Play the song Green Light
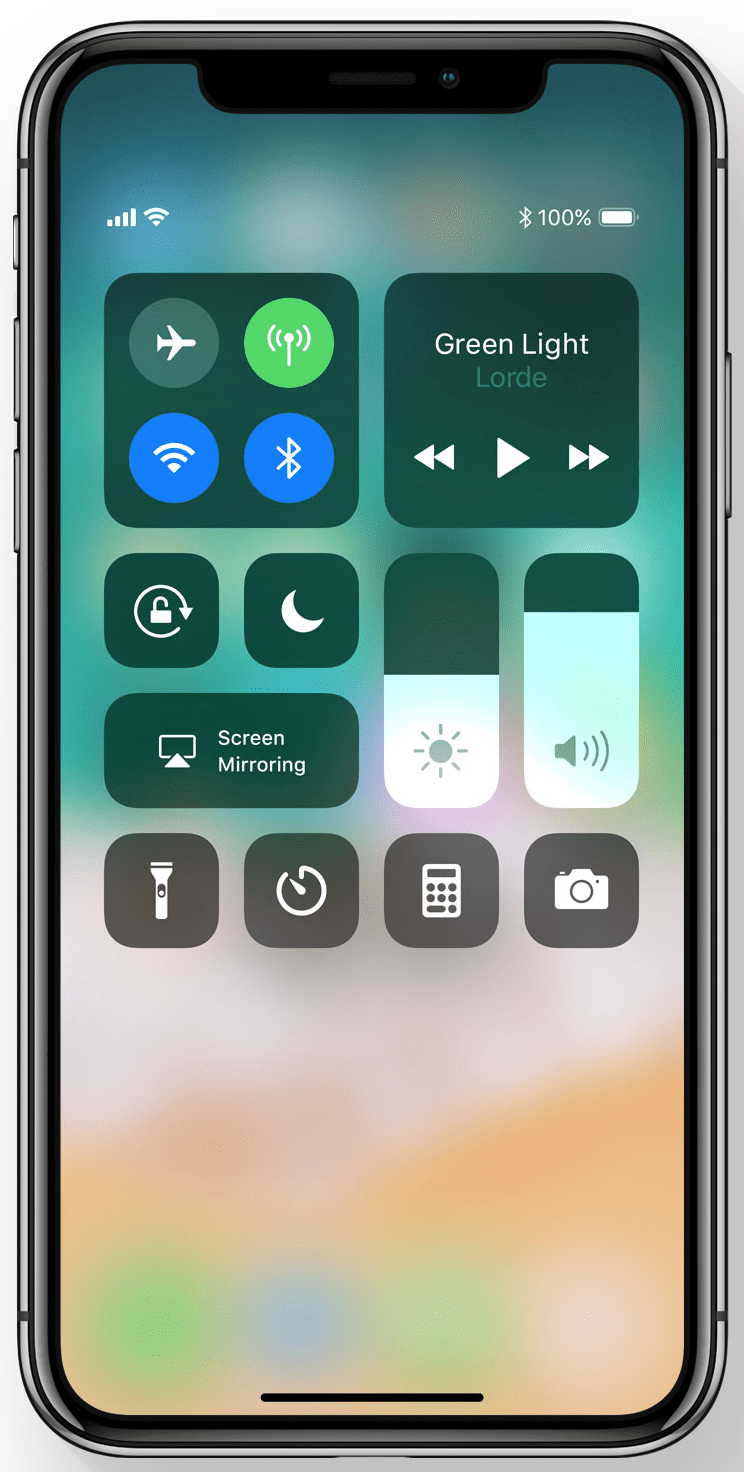The height and width of the screenshot is (1472, 744). [512, 458]
